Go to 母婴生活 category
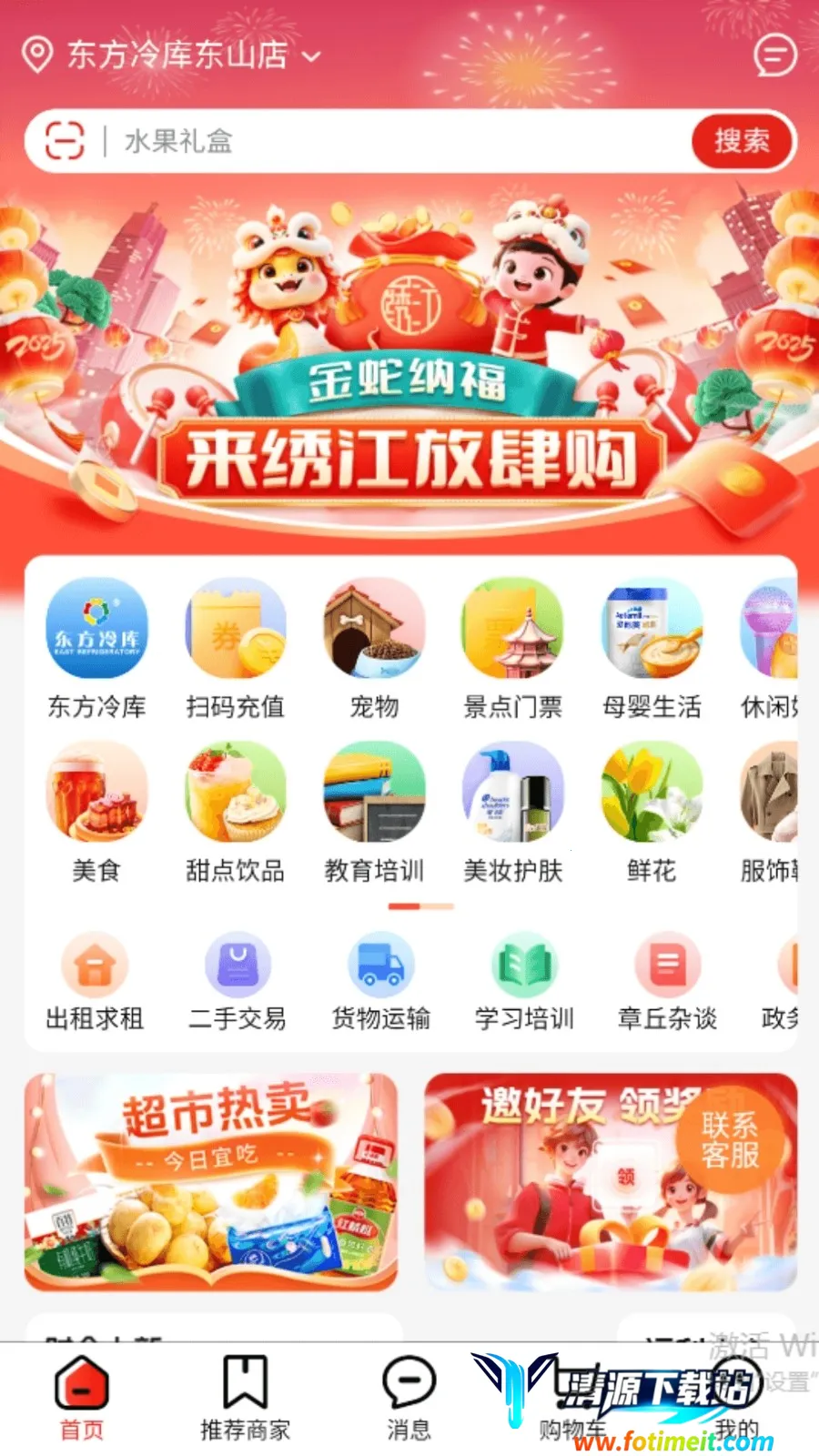The width and height of the screenshot is (819, 1456). (x=652, y=646)
